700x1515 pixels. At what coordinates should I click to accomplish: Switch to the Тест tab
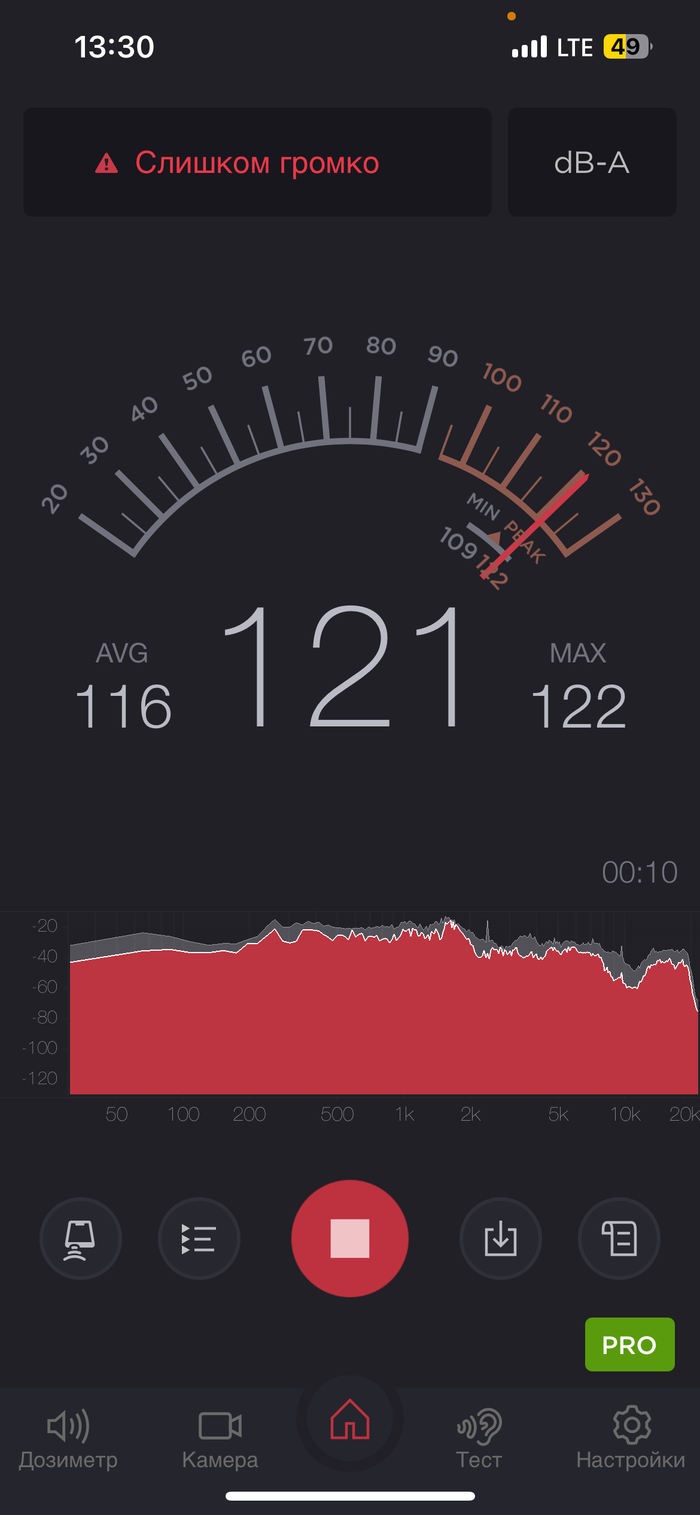pos(479,1439)
